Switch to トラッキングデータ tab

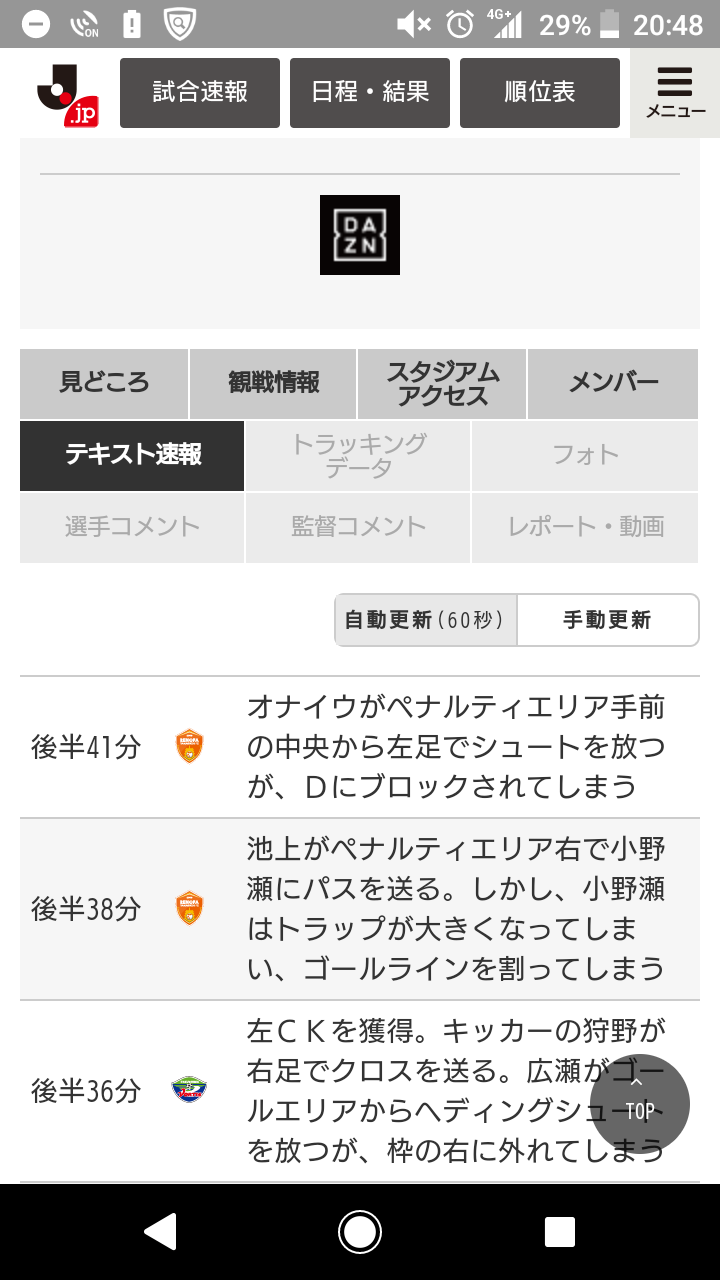(x=358, y=455)
